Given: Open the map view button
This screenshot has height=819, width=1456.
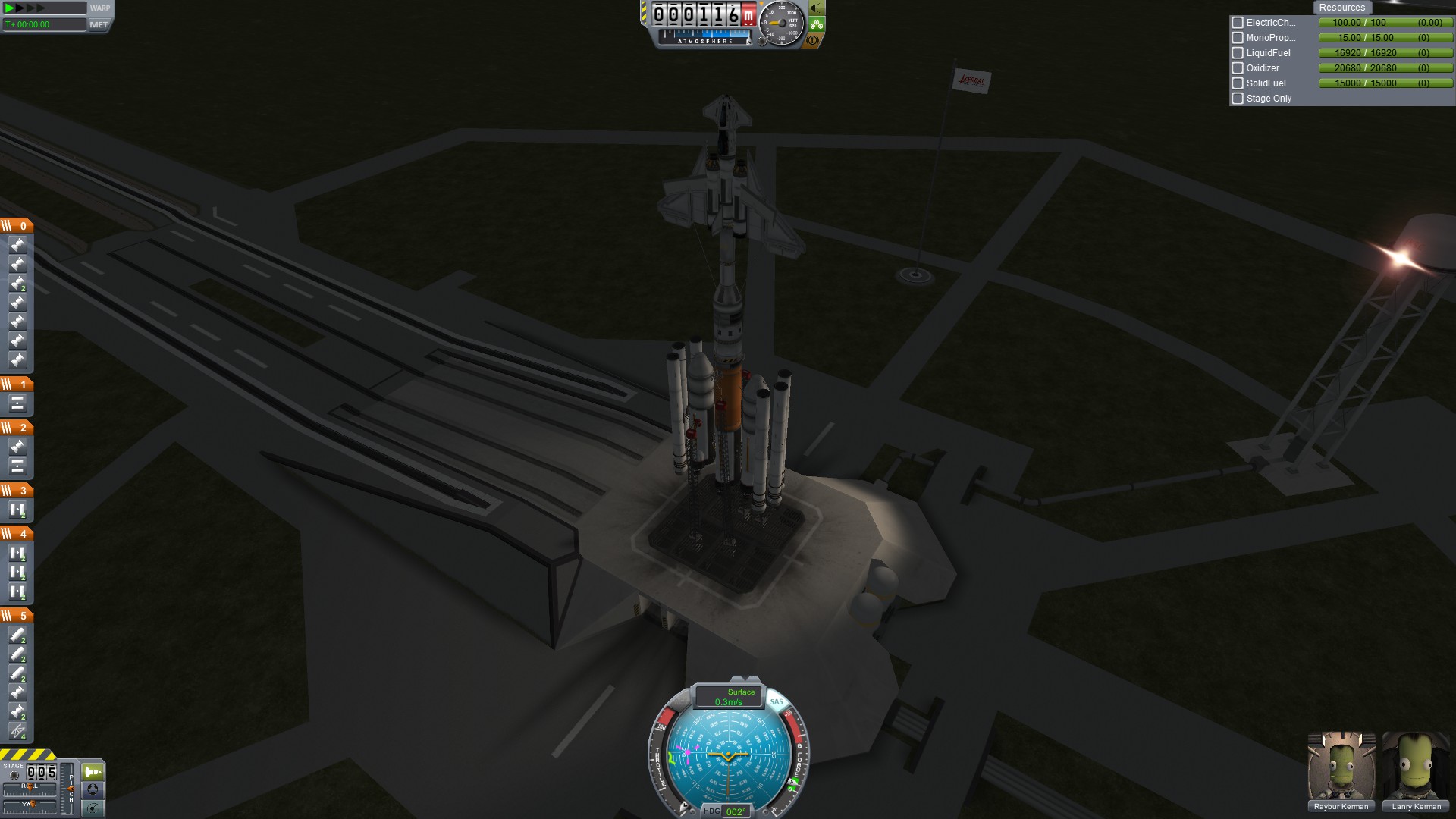Looking at the screenshot, I should pos(93,808).
